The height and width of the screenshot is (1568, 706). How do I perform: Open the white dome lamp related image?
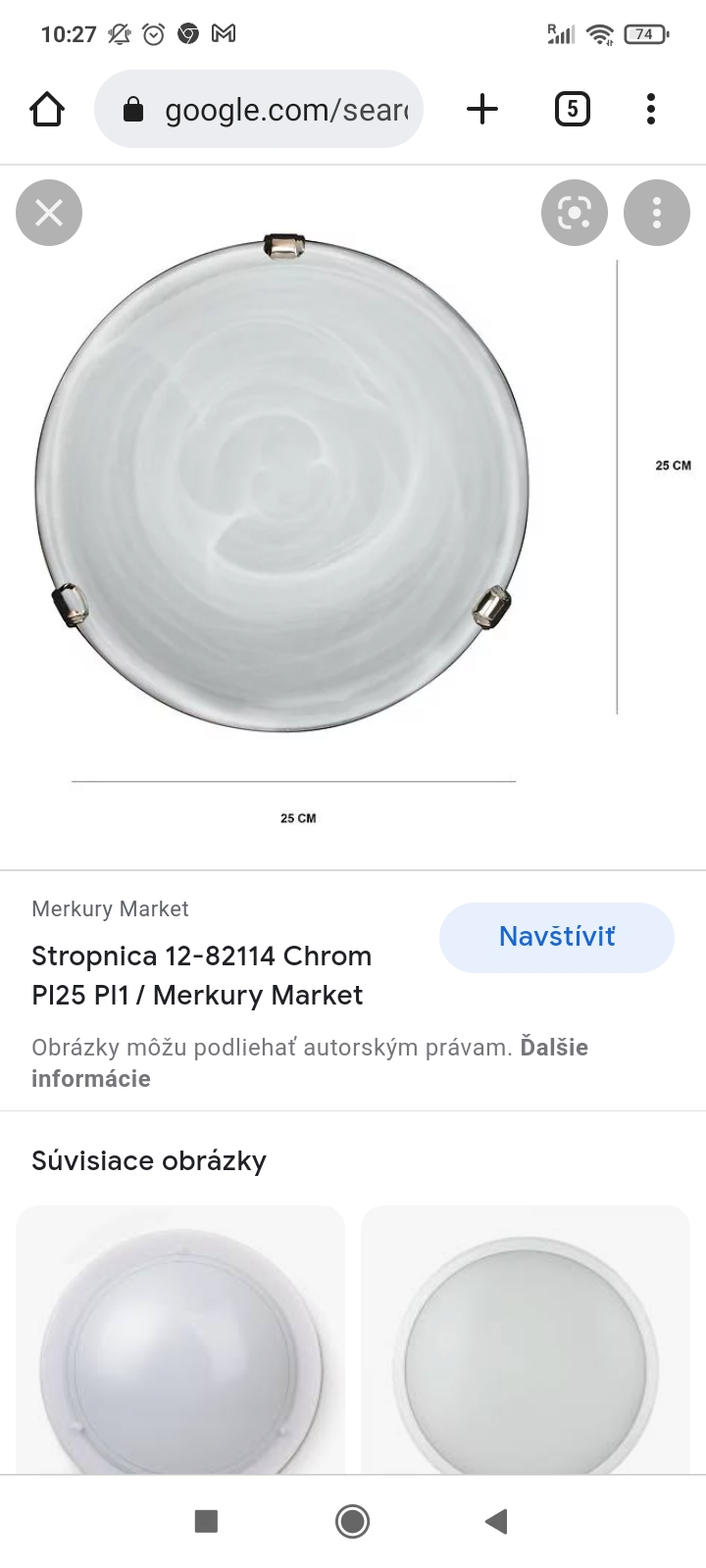[180, 1343]
